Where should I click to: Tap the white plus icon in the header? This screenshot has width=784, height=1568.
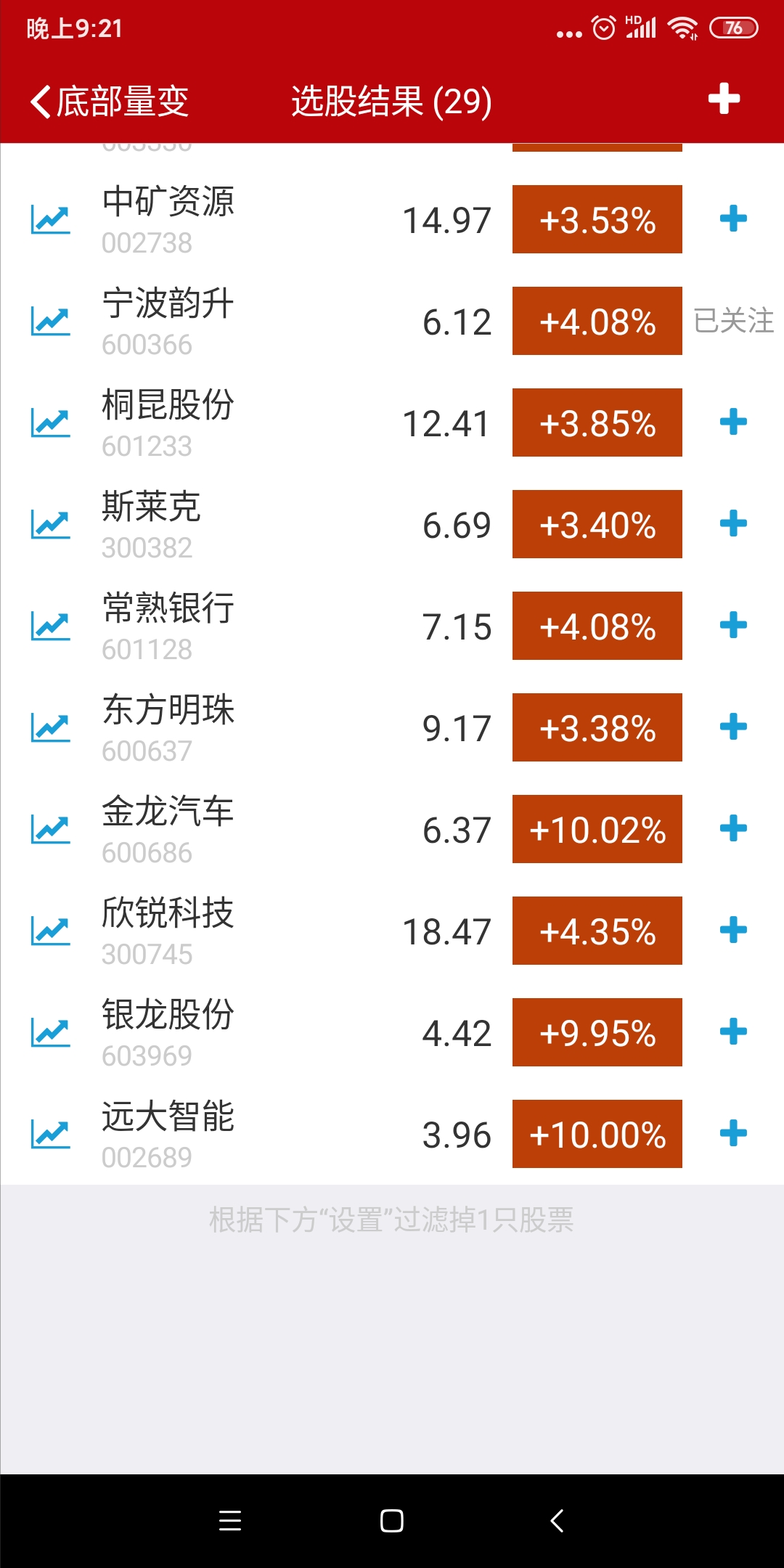(x=724, y=99)
